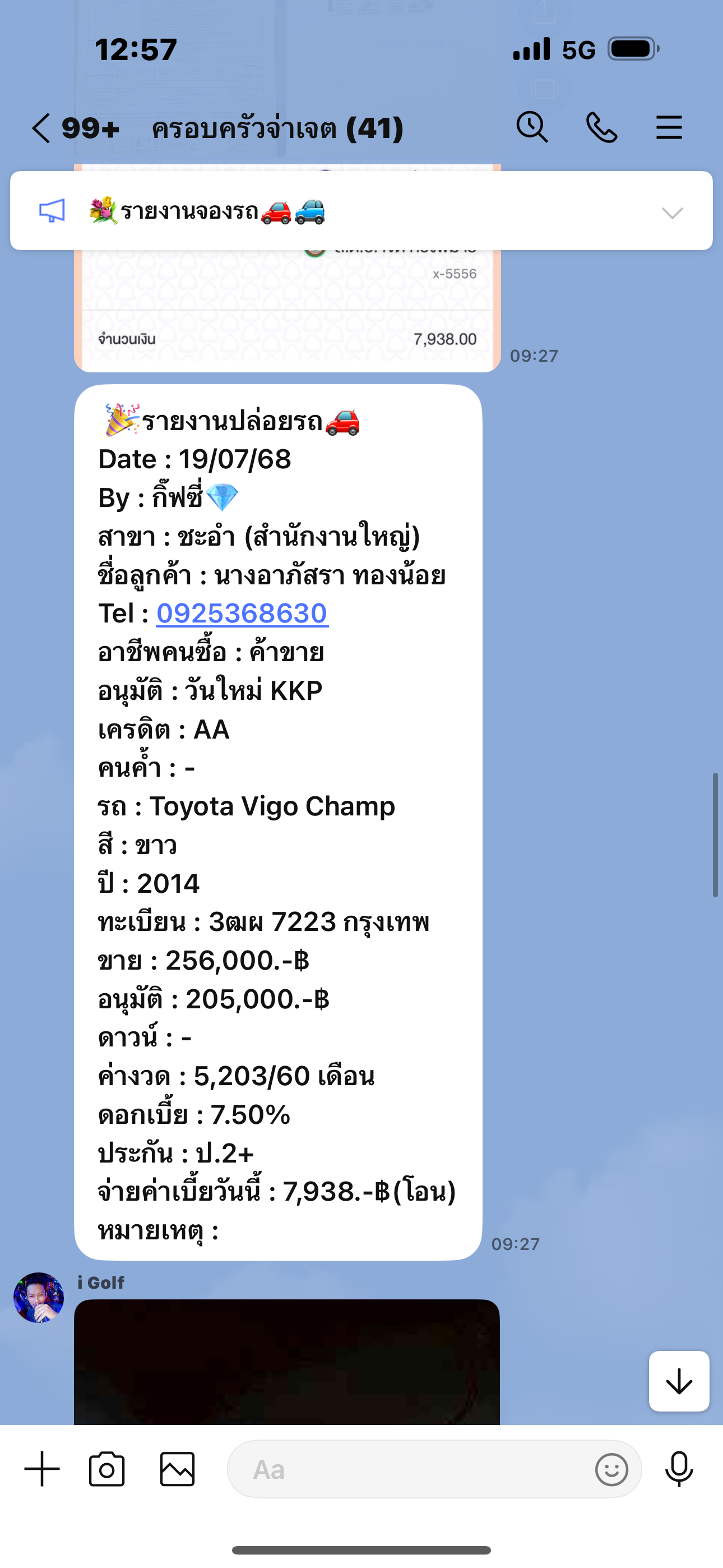Screen dimensions: 723x1568
Task: Open the camera to take a photo
Action: 107,1469
